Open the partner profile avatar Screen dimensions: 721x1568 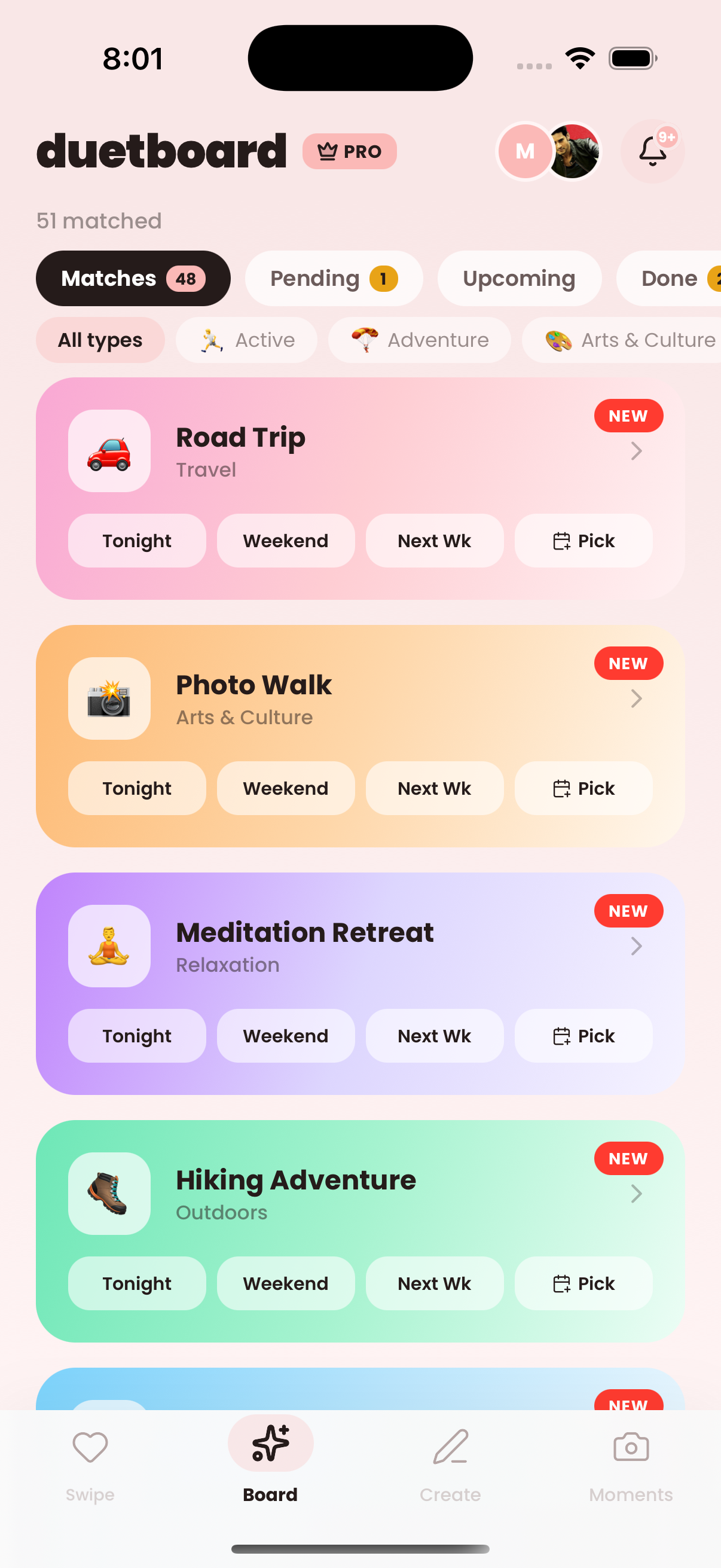(x=574, y=151)
